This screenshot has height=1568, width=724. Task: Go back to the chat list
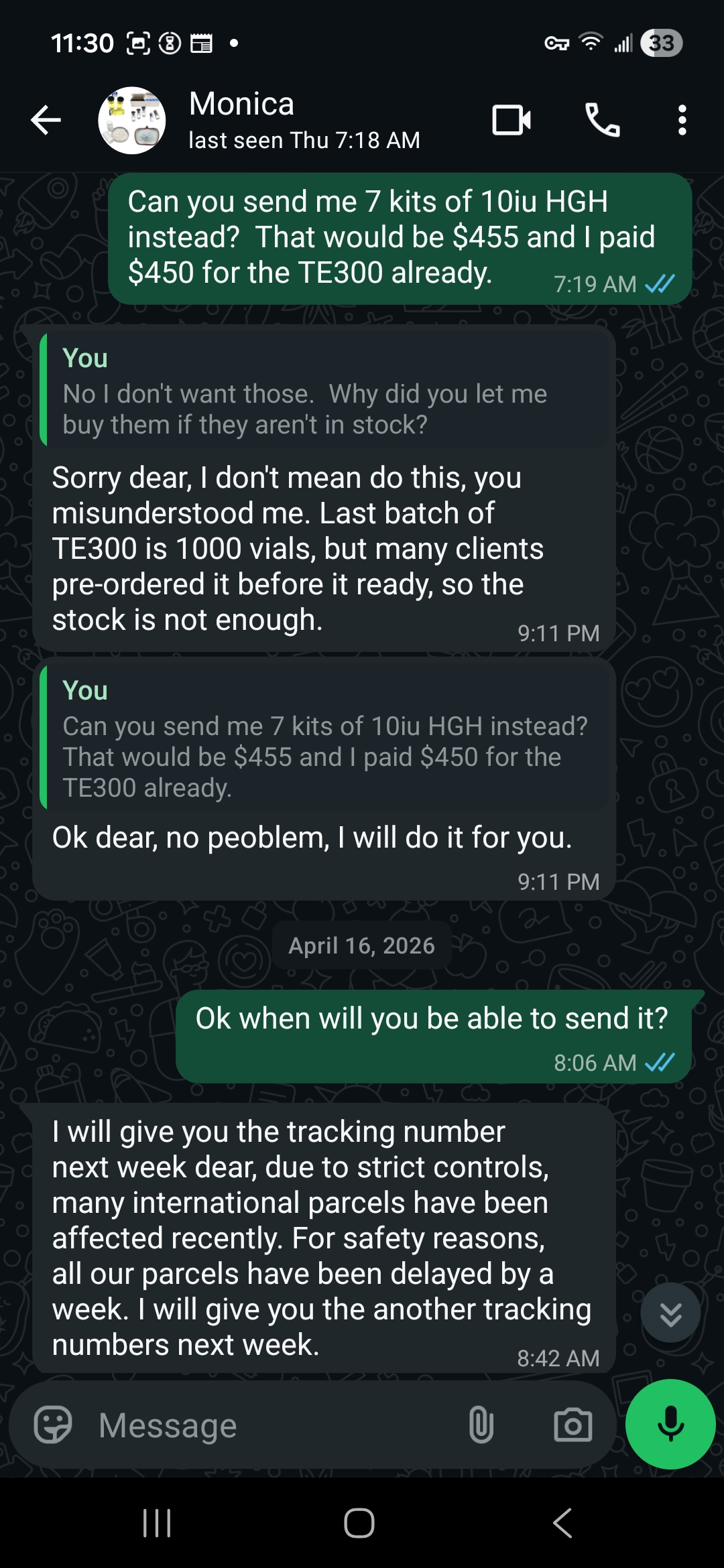(x=46, y=121)
